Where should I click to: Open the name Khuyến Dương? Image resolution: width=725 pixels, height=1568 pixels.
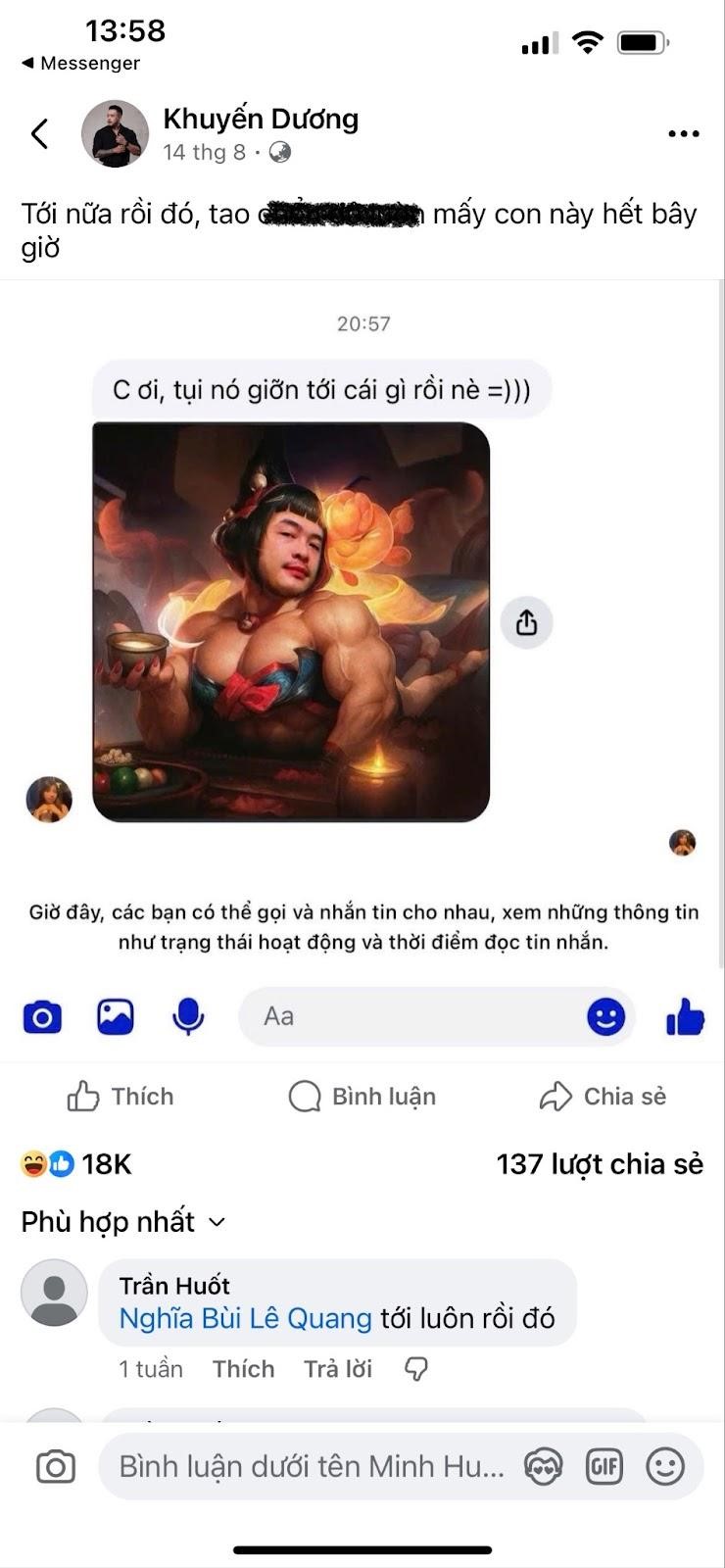pyautogui.click(x=261, y=120)
